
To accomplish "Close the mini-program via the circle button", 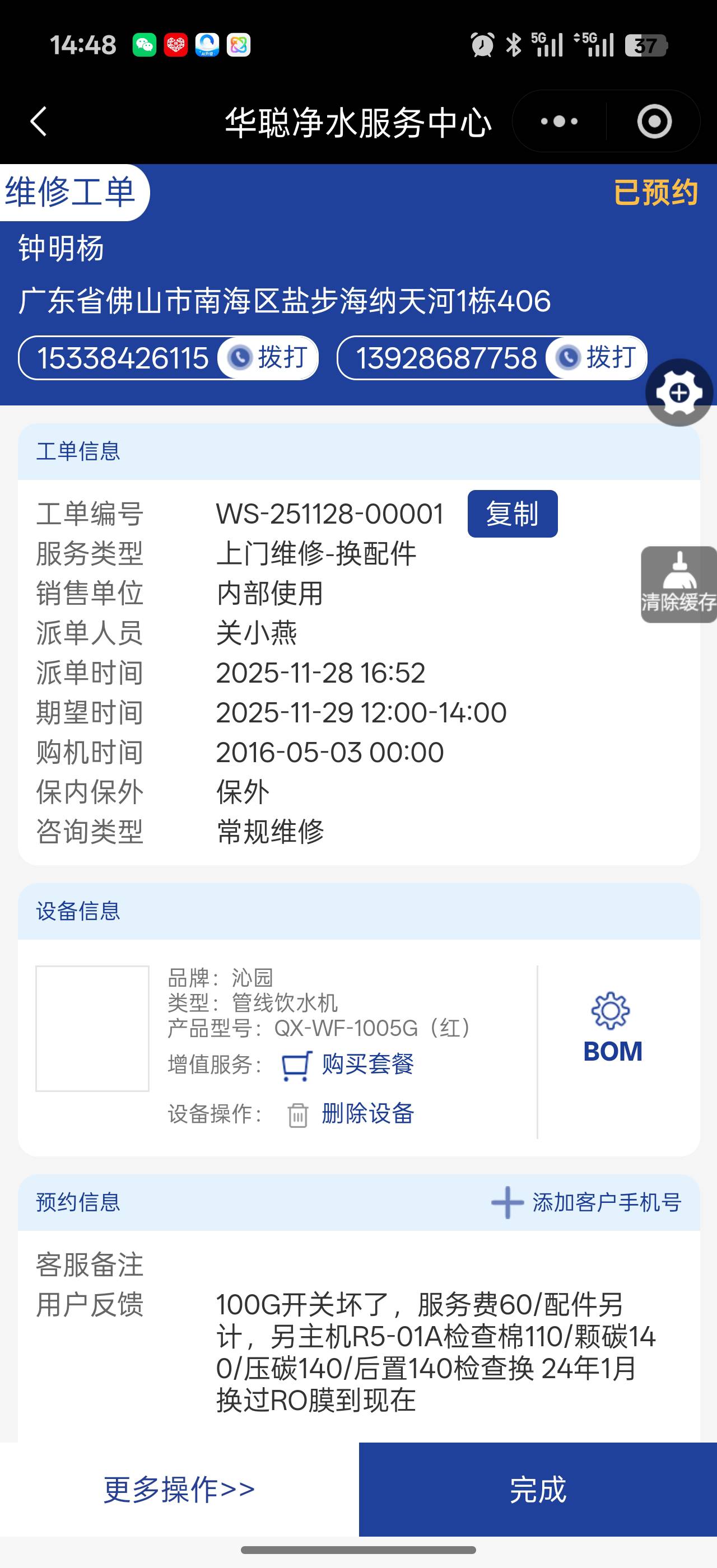I will (x=654, y=121).
